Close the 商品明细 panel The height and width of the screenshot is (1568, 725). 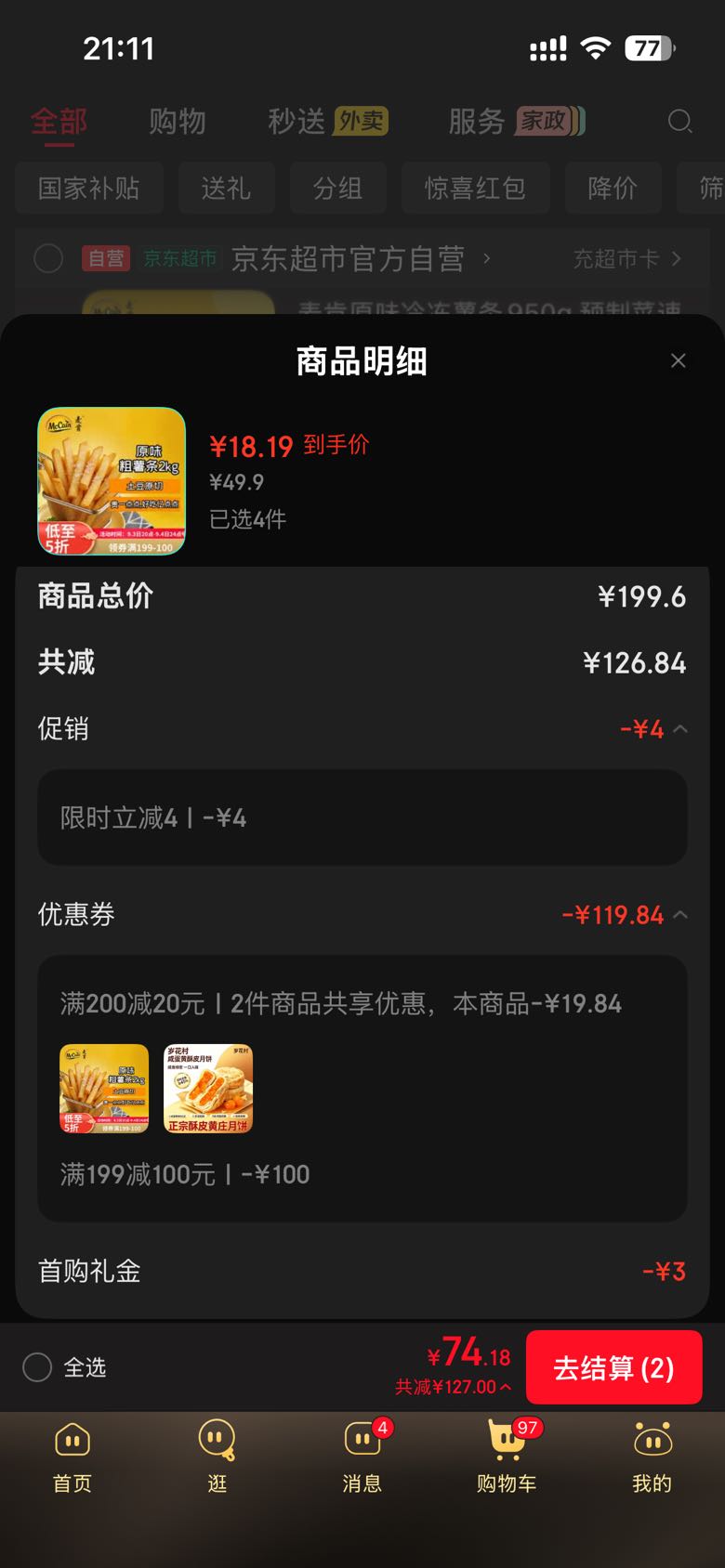[x=679, y=360]
